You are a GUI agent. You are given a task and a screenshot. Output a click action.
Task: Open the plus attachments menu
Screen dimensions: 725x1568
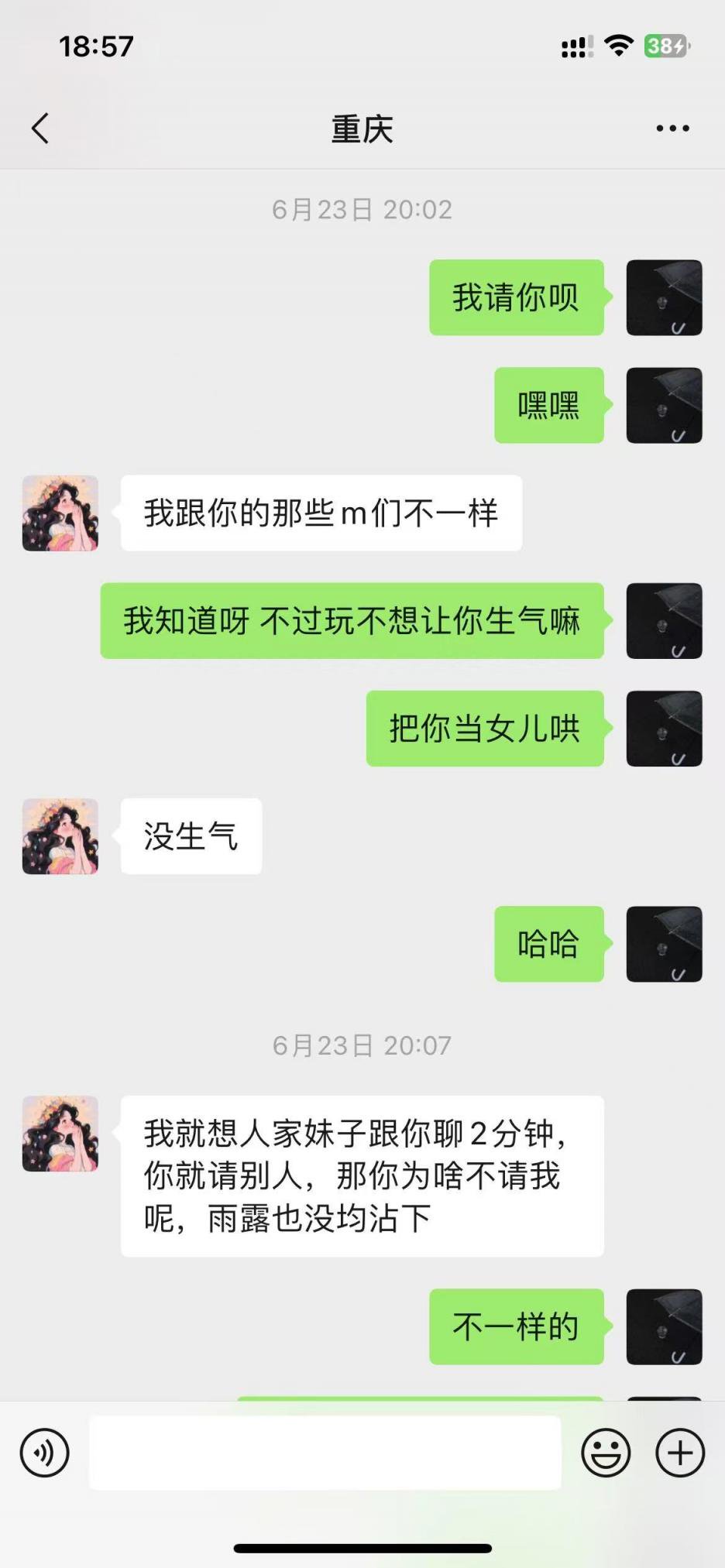coord(680,1453)
